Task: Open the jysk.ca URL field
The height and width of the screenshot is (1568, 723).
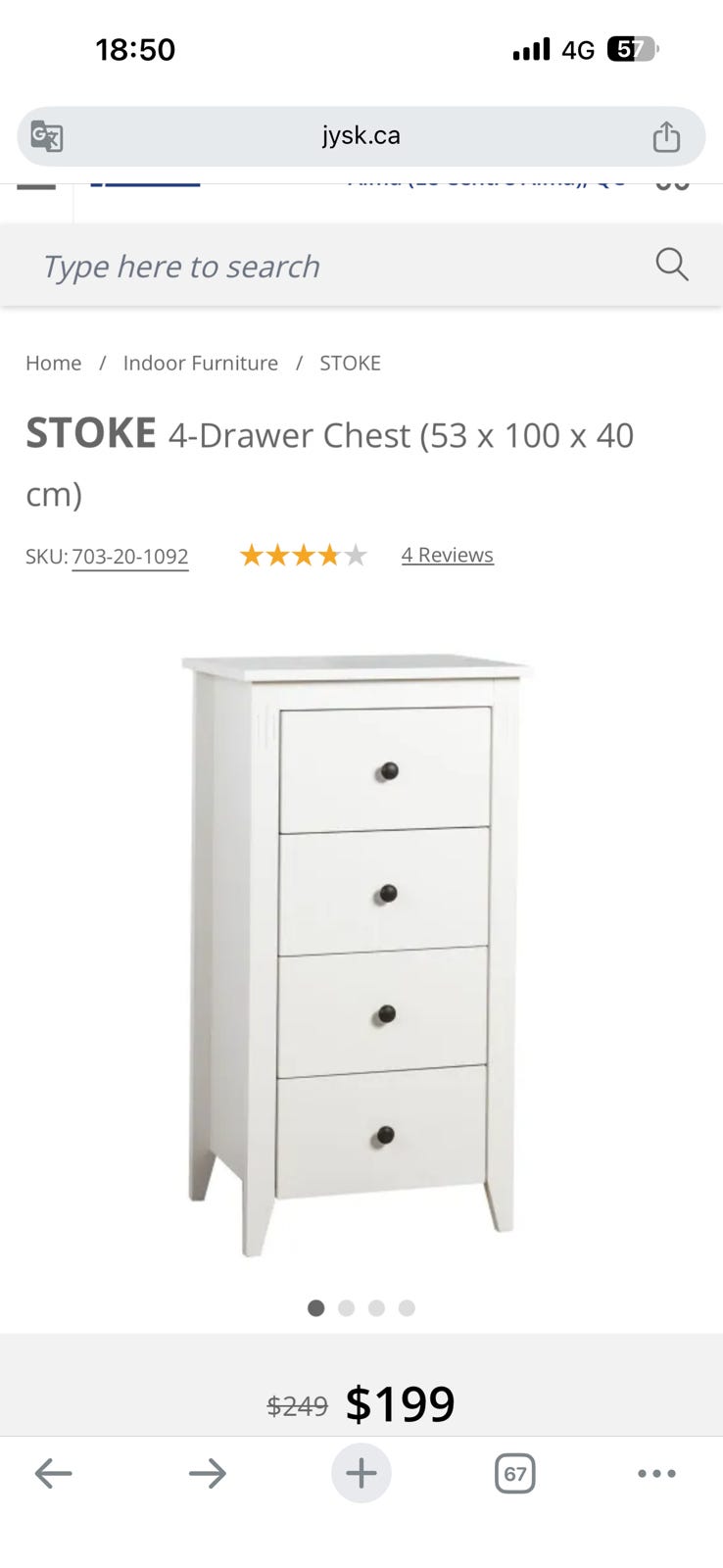Action: click(361, 135)
